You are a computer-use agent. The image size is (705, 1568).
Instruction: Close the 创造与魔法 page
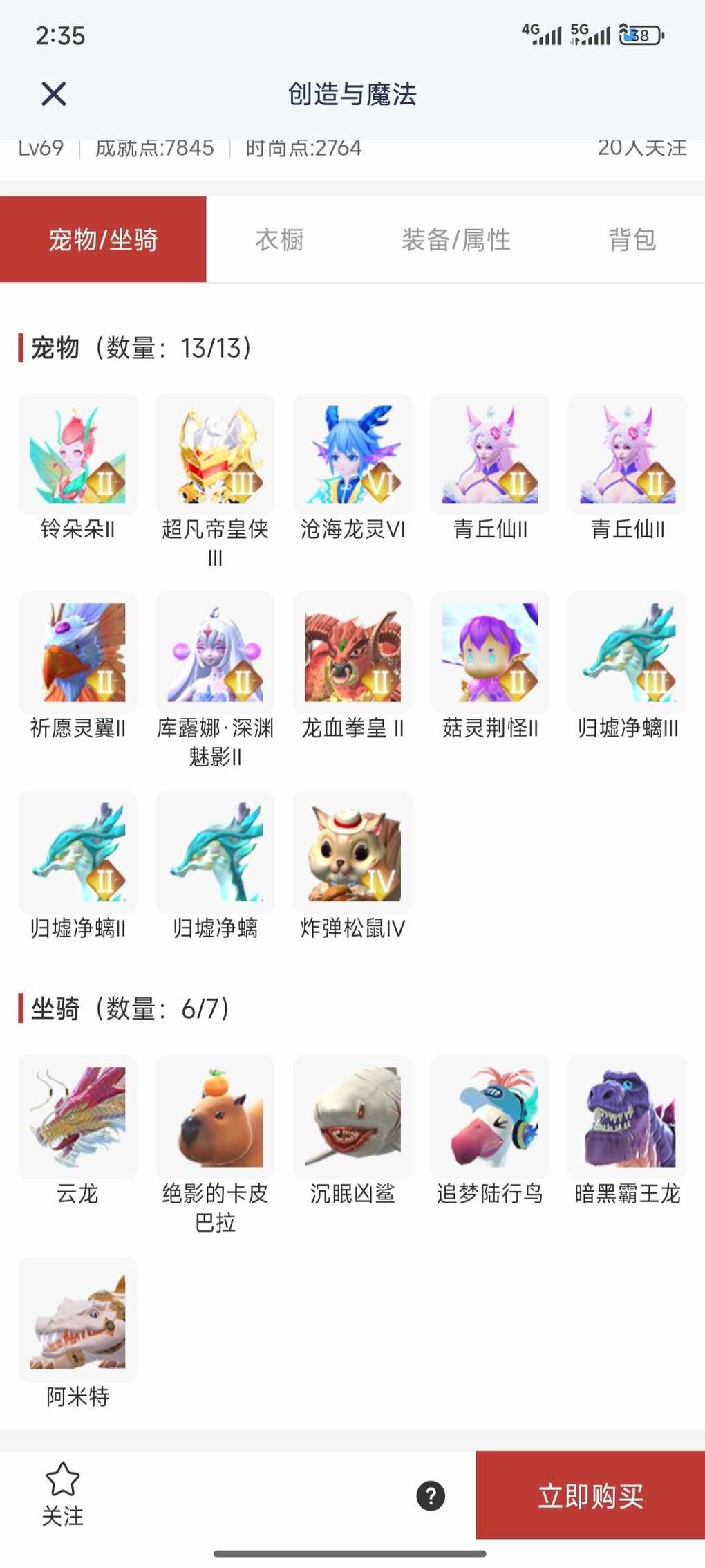click(53, 93)
